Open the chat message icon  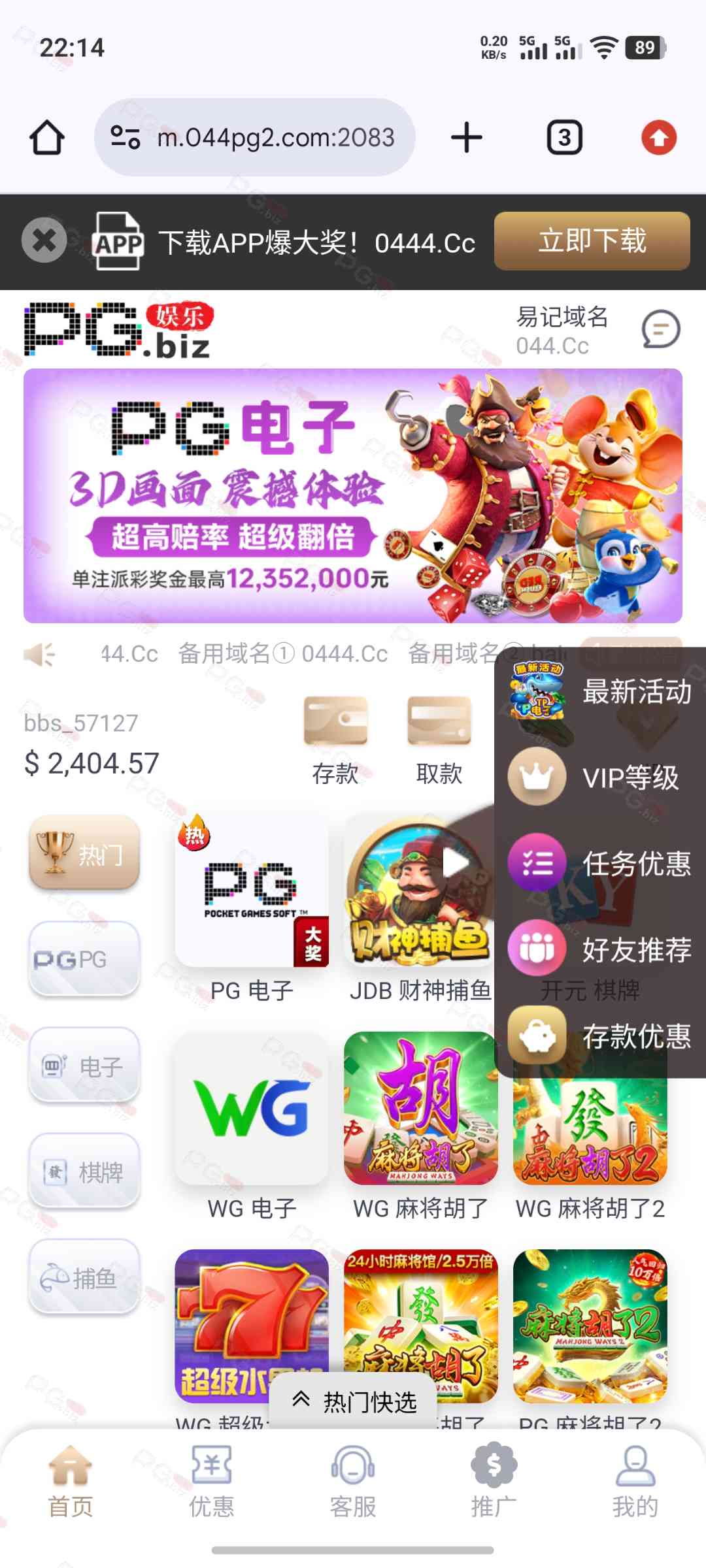tap(661, 329)
